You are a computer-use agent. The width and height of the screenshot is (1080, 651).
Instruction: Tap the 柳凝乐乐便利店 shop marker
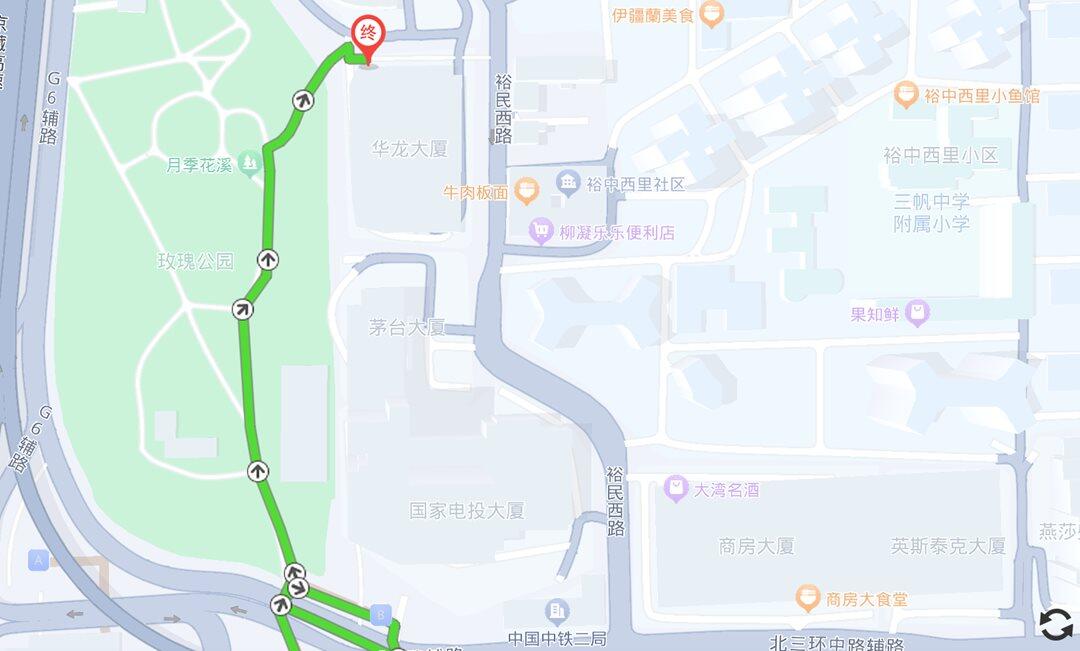(x=541, y=231)
